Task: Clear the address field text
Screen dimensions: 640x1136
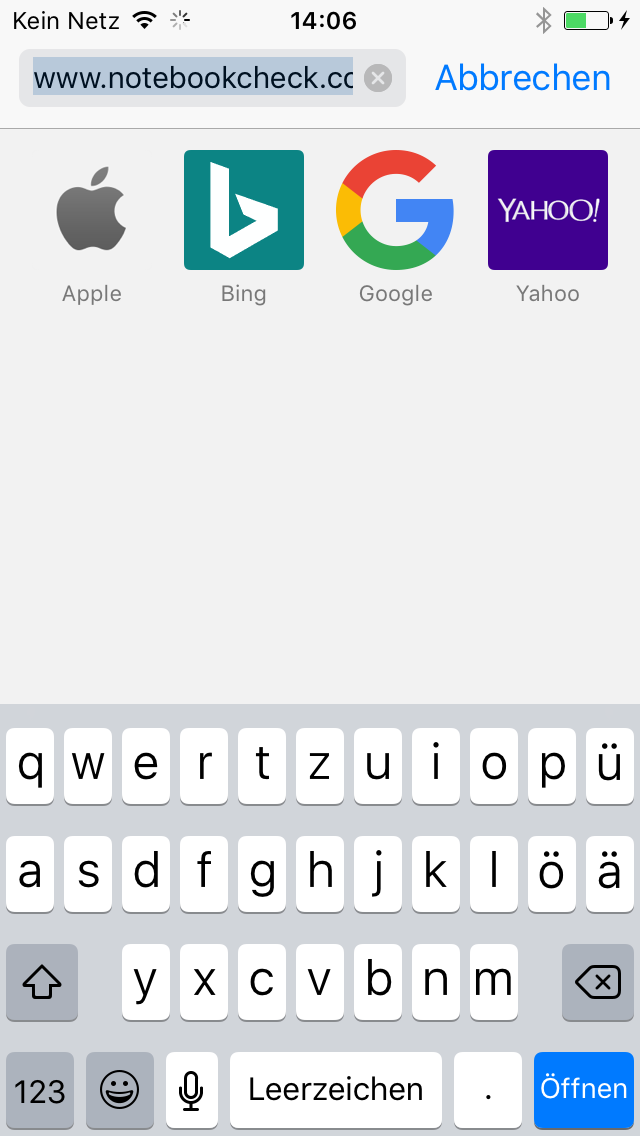Action: (378, 78)
